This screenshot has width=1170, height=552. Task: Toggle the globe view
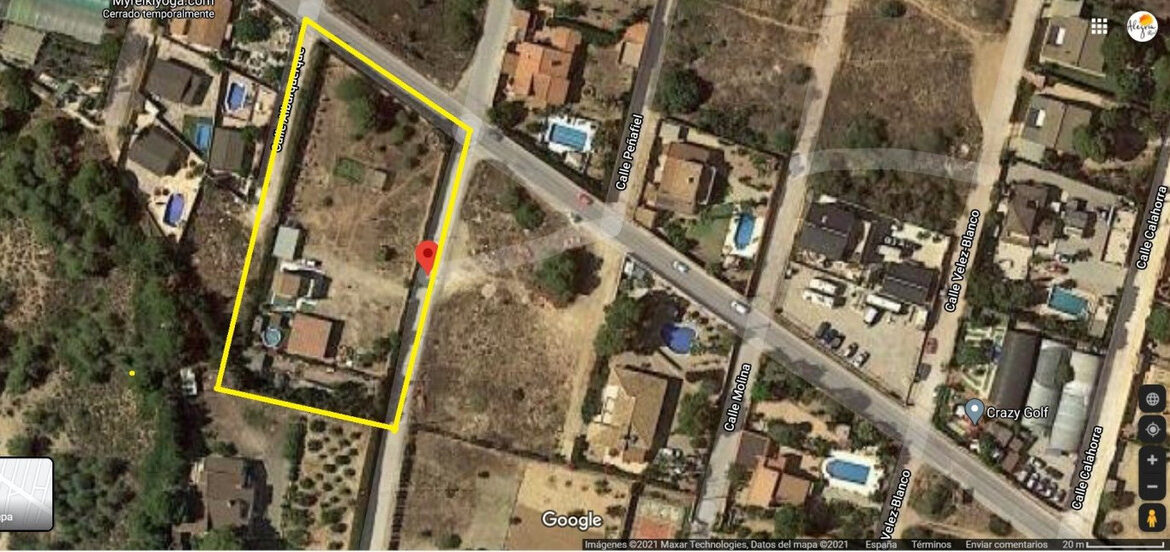point(1152,399)
